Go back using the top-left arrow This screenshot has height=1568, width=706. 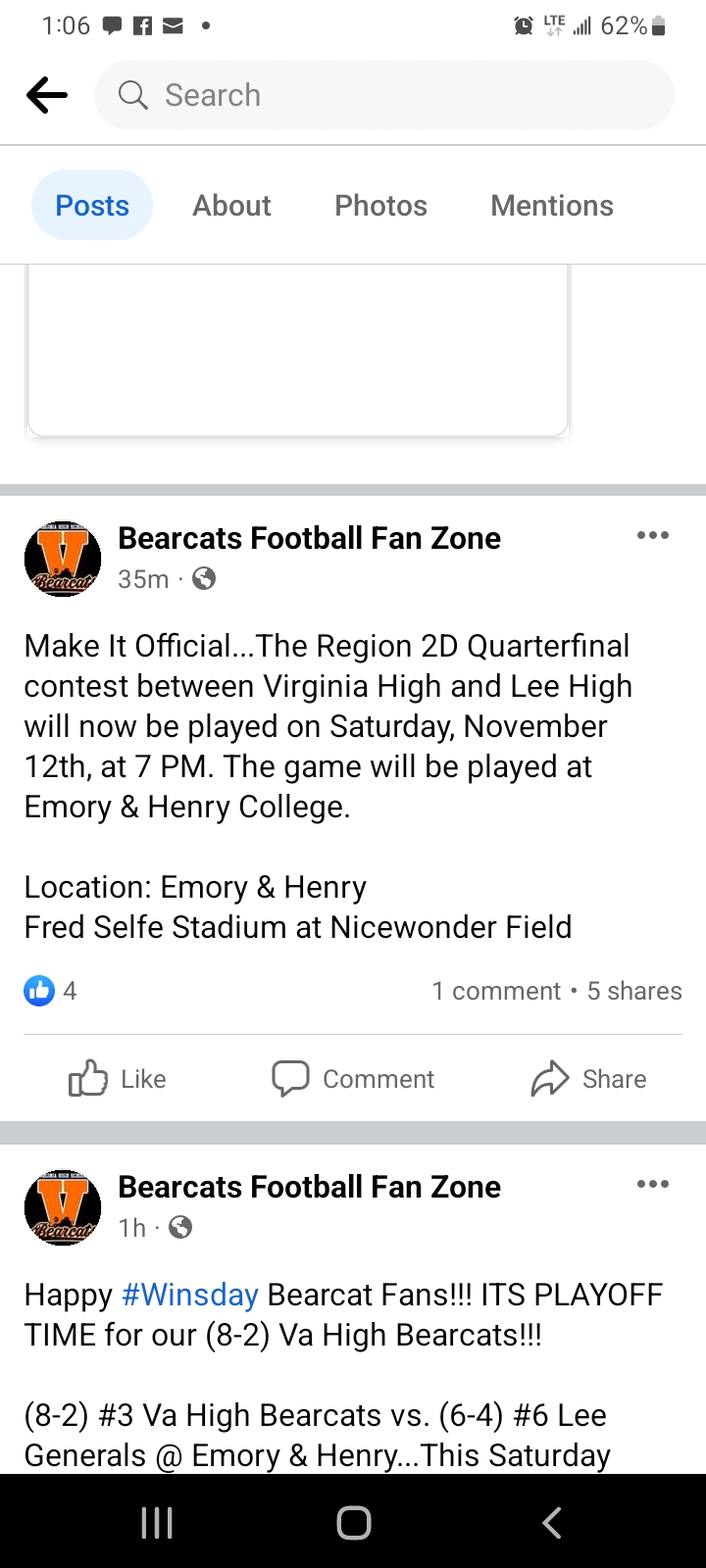click(46, 95)
